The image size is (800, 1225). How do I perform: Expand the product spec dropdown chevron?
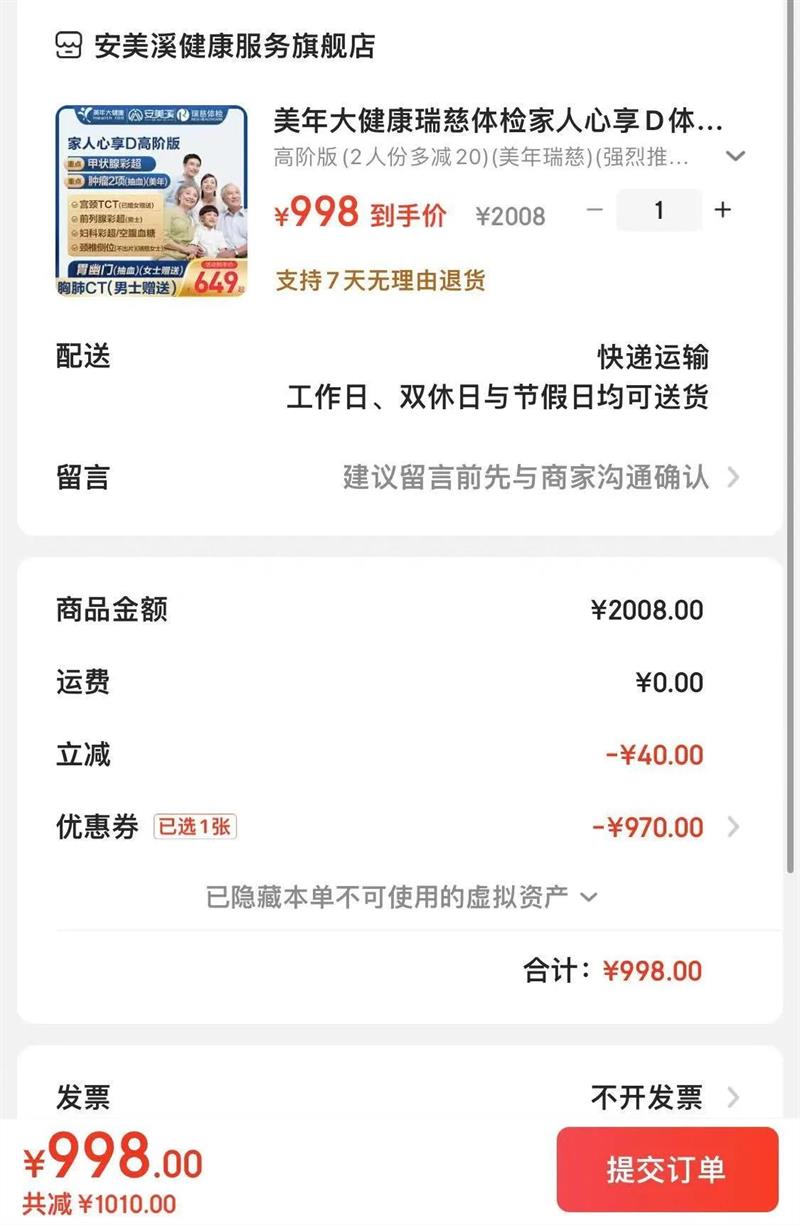click(x=736, y=156)
